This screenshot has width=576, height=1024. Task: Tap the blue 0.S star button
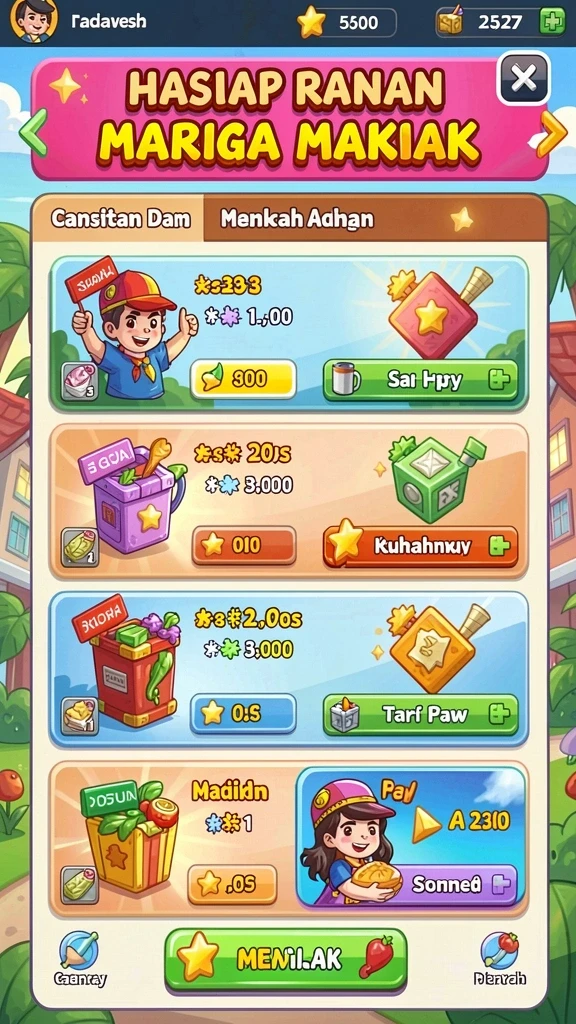(x=243, y=713)
